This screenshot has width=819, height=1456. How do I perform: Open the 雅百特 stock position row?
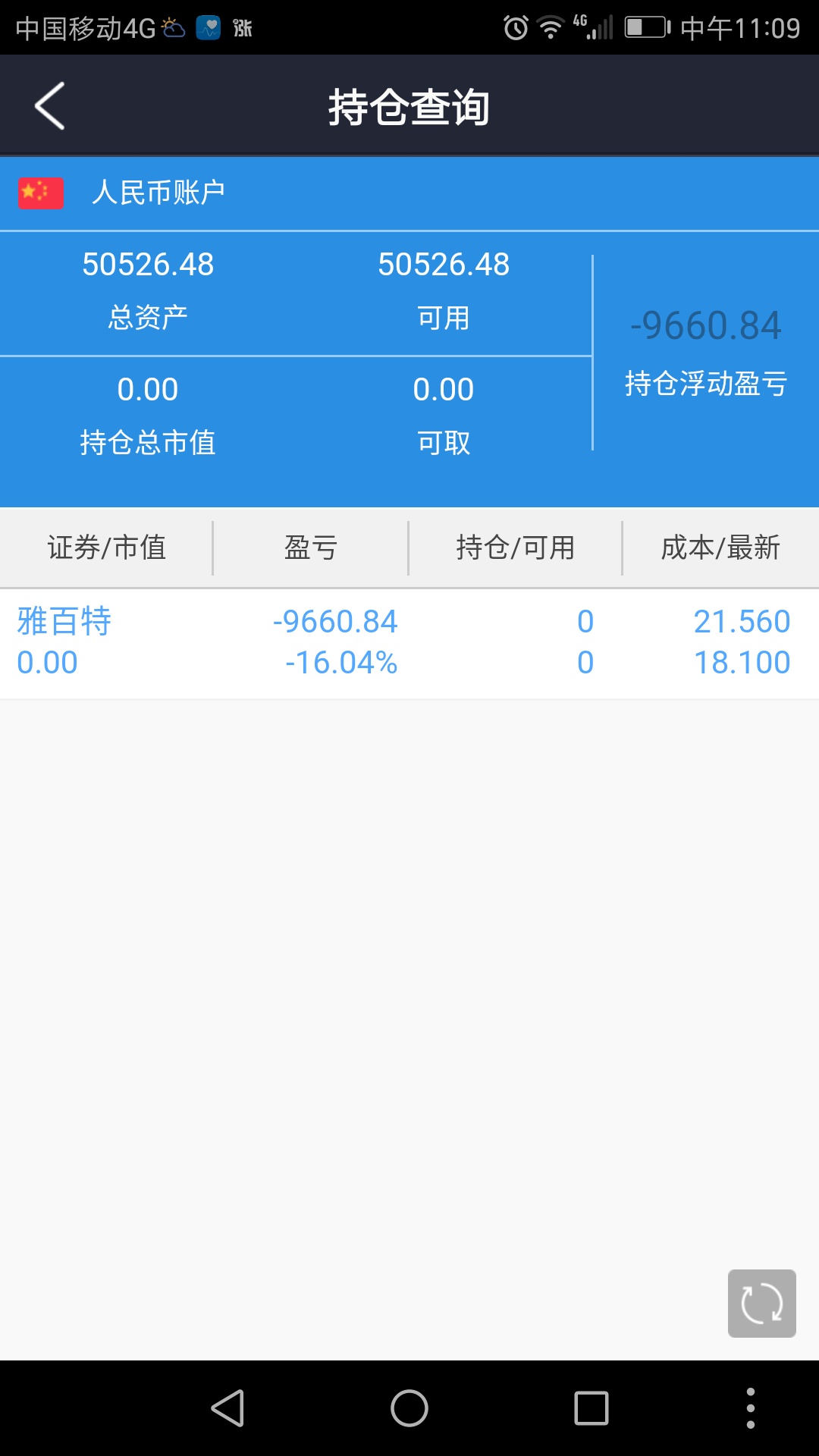409,641
